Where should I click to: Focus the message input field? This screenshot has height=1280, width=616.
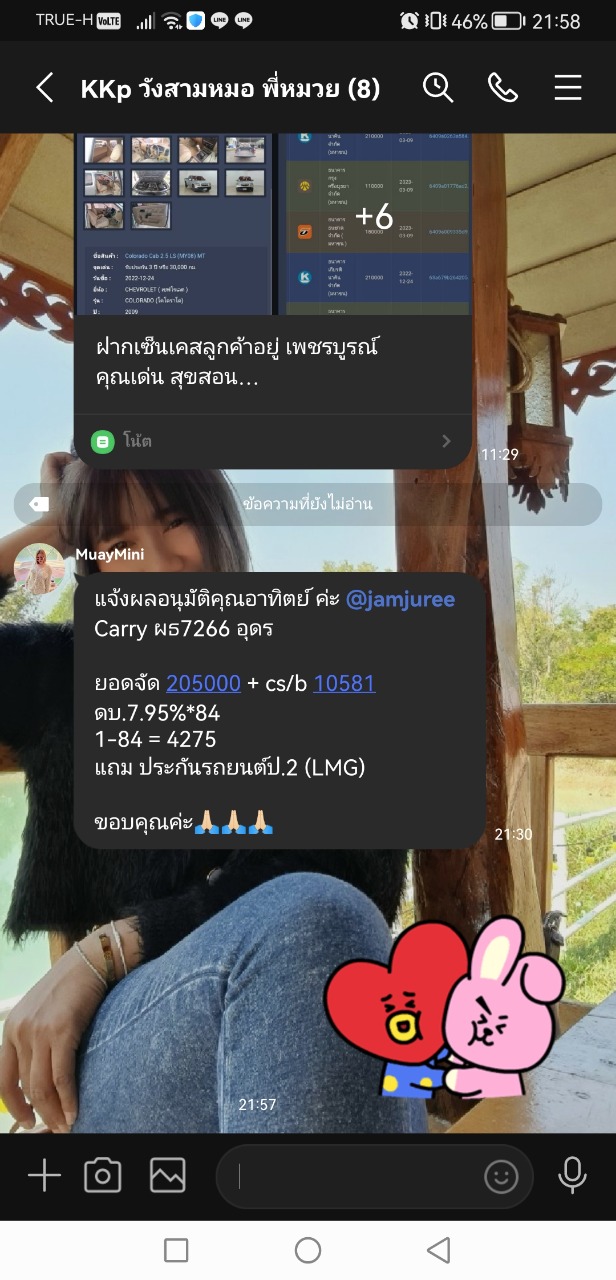(x=350, y=1176)
